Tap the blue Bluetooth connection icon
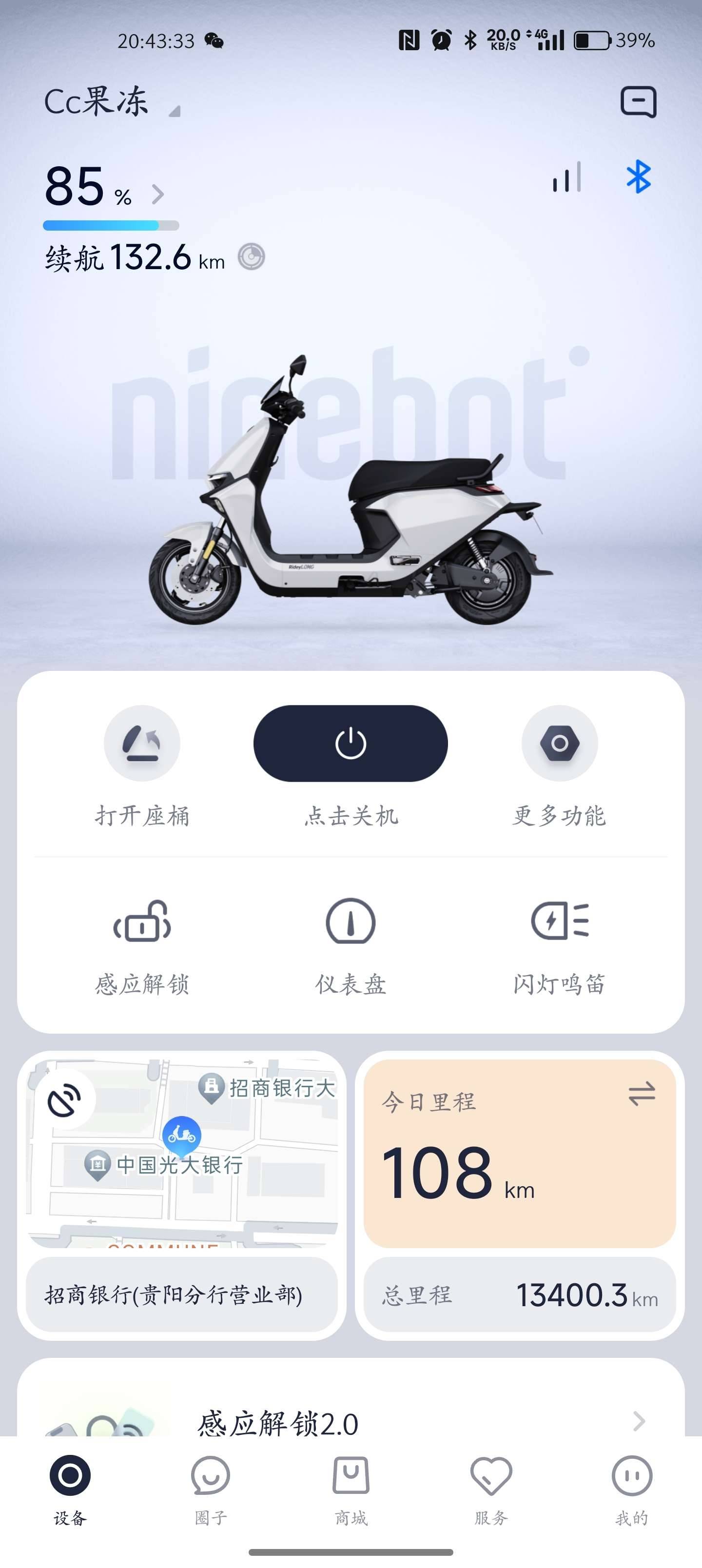702x1568 pixels. (638, 177)
